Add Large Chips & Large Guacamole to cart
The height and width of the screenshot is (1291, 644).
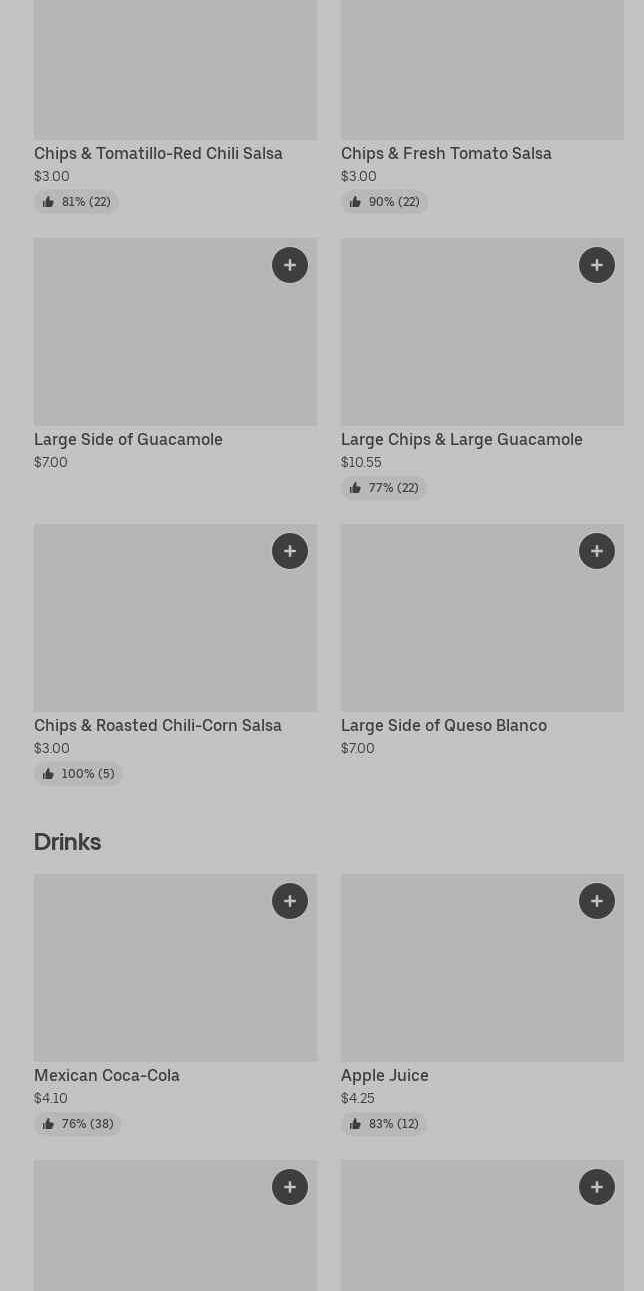[597, 265]
